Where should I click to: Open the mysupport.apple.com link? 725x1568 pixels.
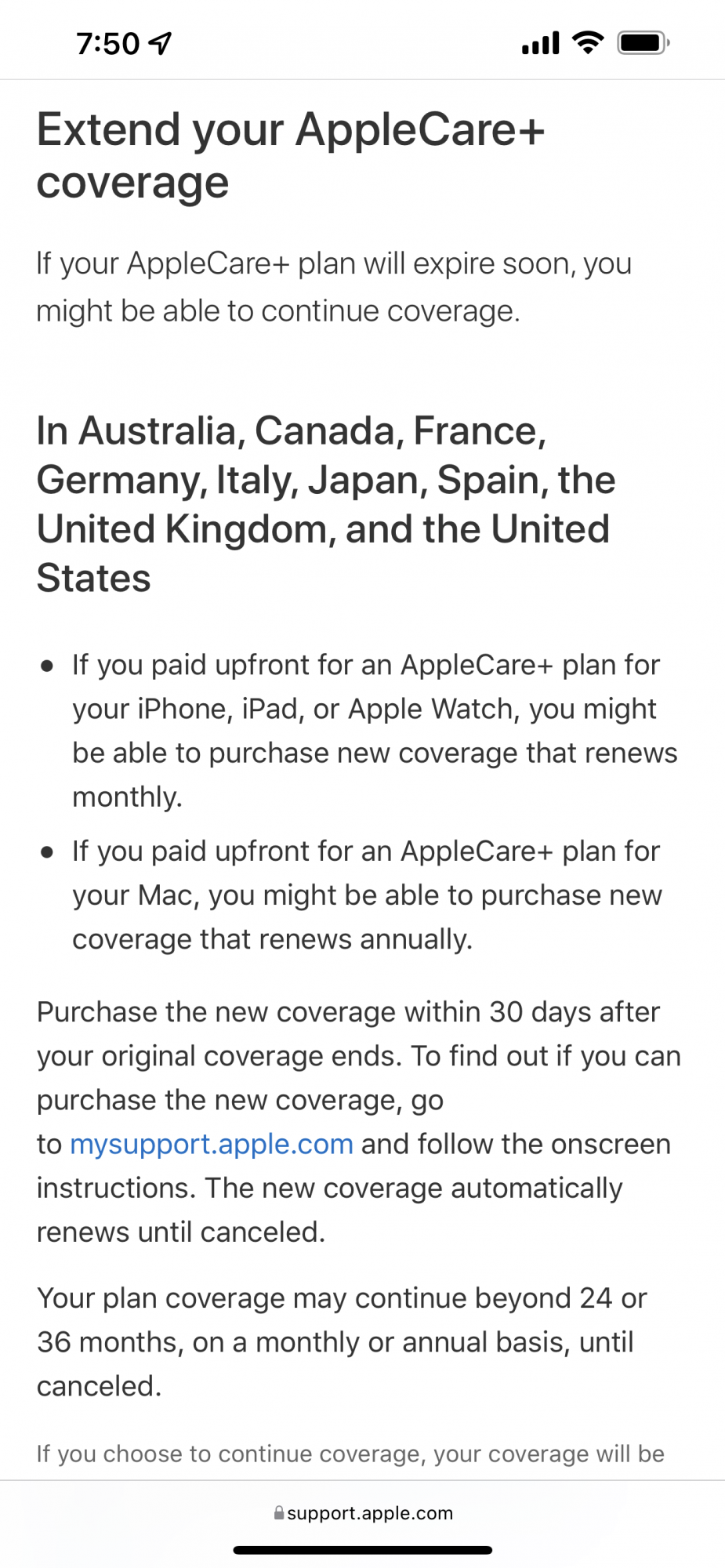coord(212,1144)
